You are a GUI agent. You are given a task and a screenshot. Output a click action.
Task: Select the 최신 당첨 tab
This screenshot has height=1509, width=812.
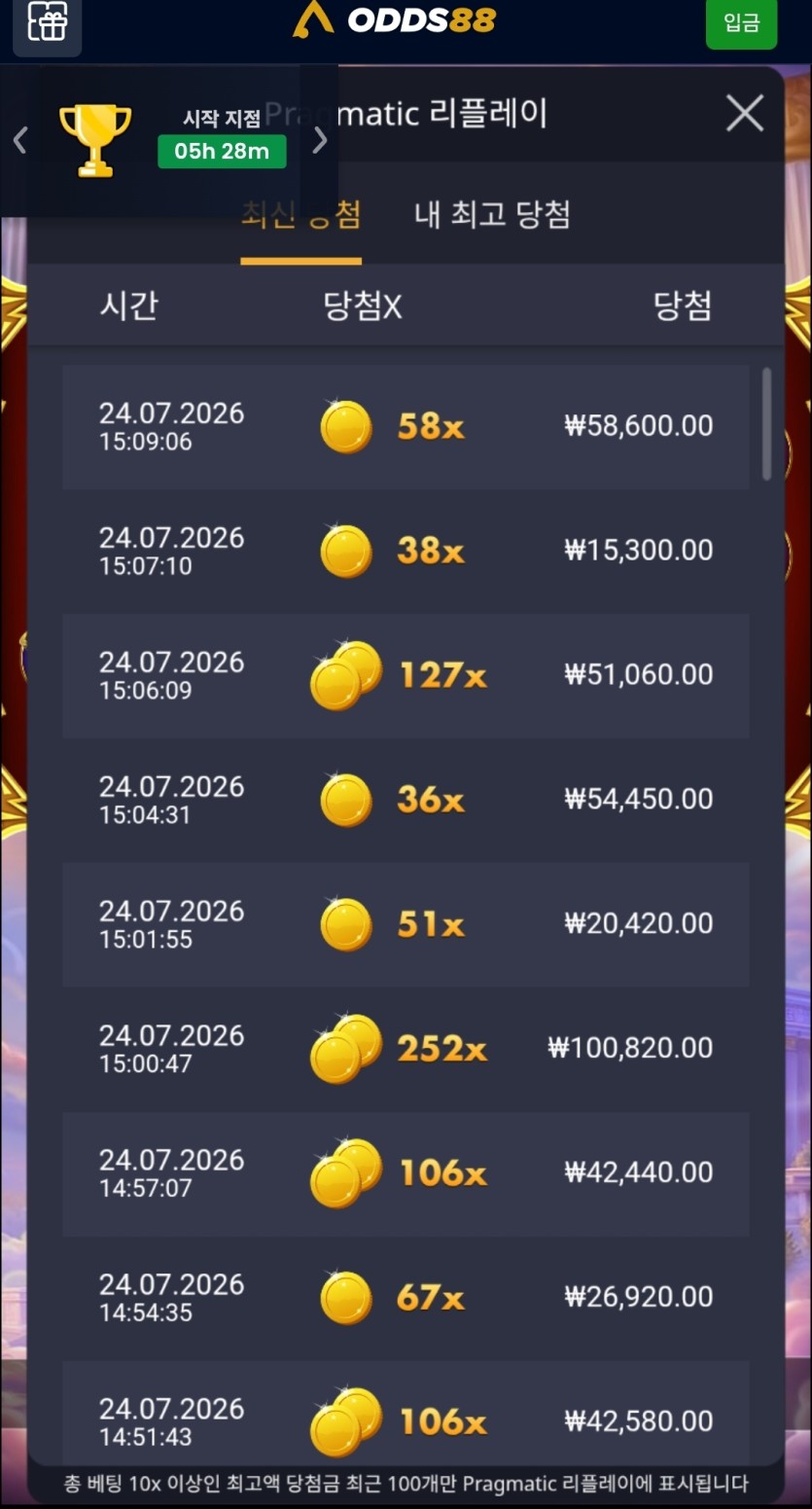300,214
